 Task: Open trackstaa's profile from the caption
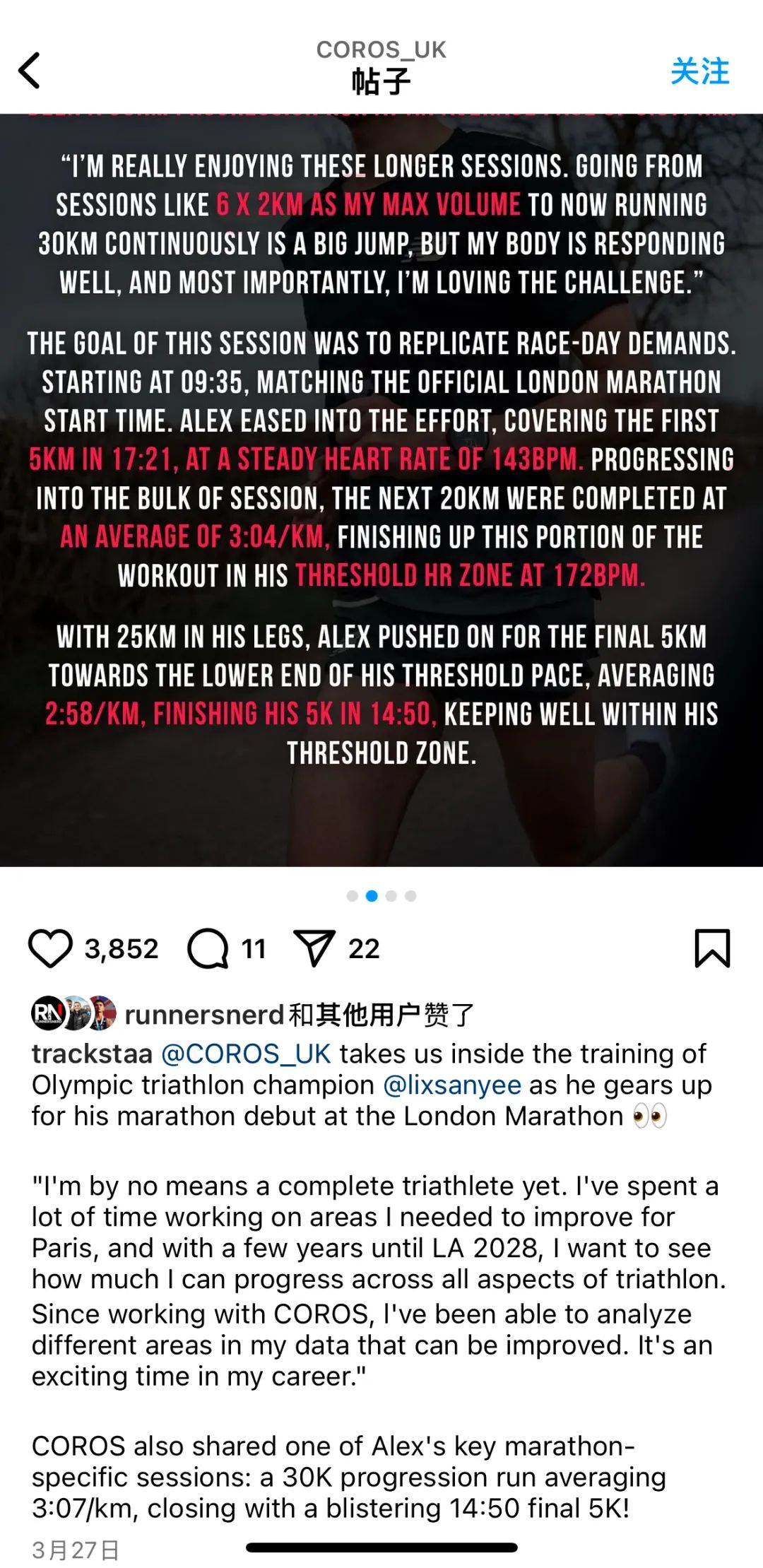(x=92, y=1054)
